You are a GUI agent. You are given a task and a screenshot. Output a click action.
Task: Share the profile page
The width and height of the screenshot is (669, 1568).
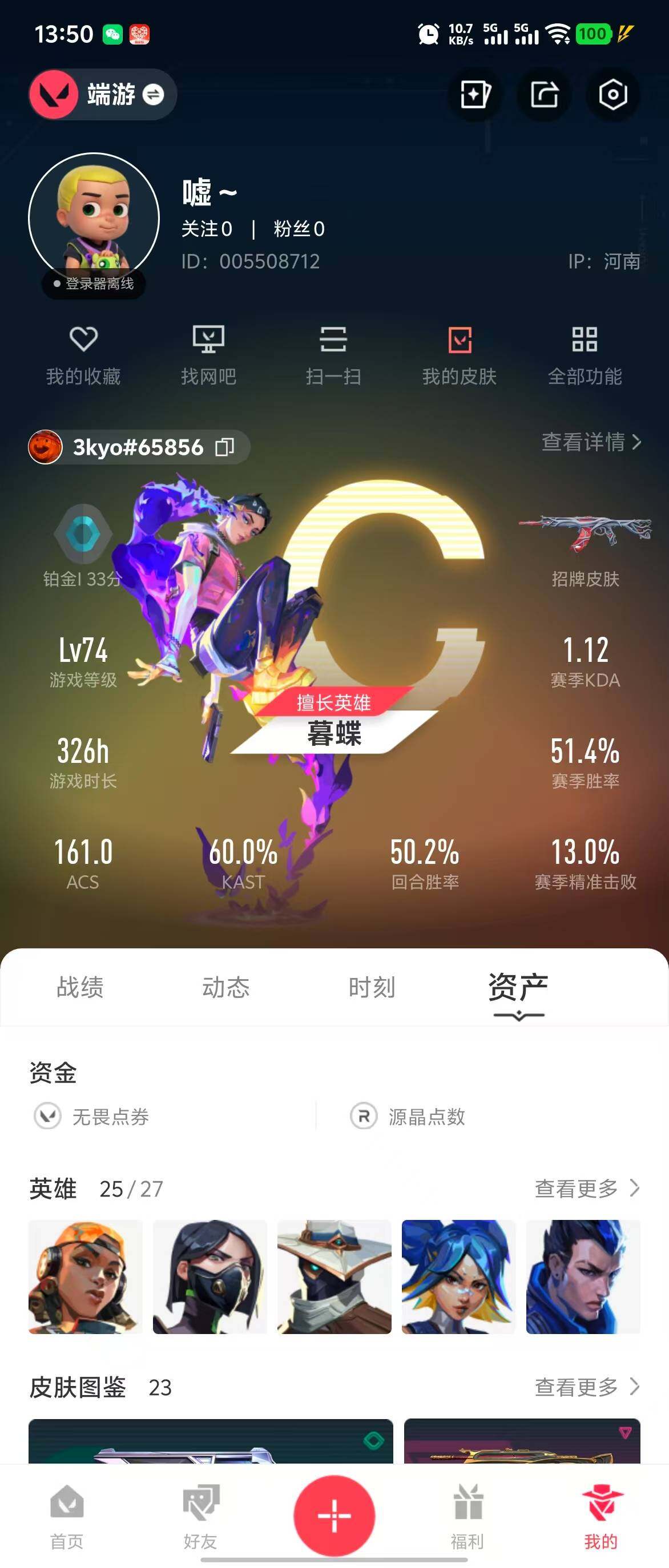[543, 94]
